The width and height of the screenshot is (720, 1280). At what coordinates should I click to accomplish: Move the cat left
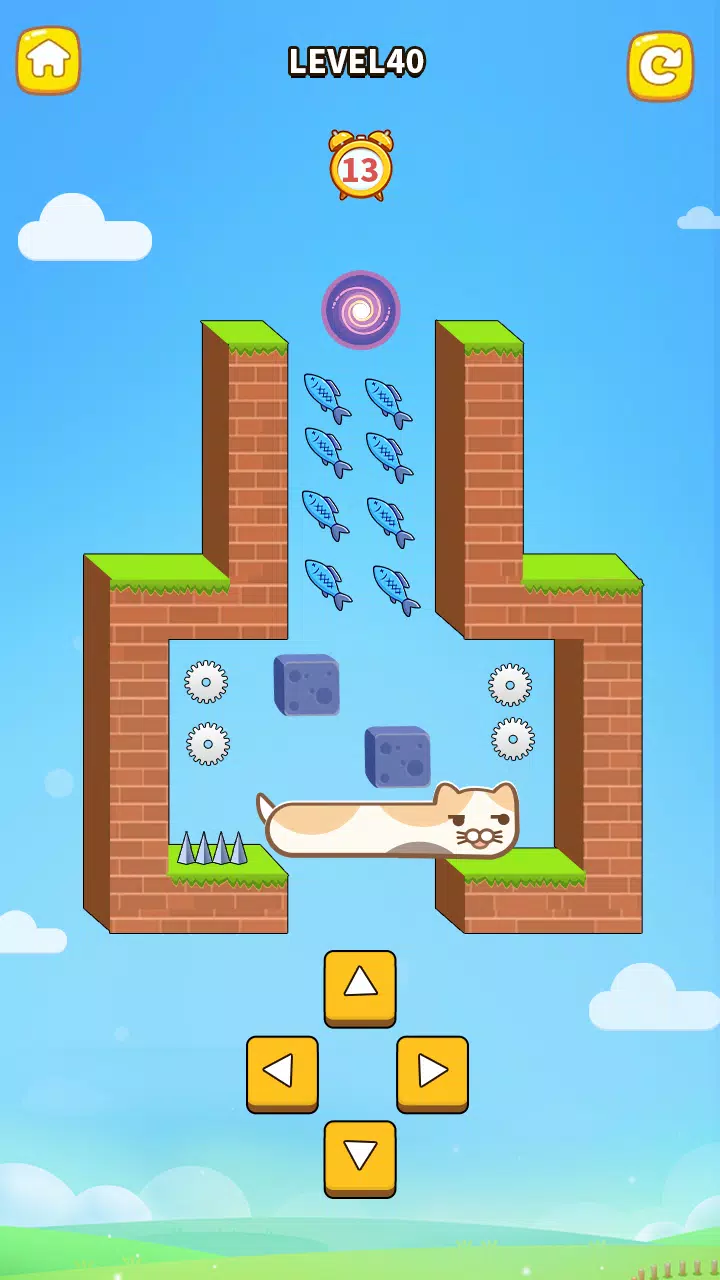(282, 1072)
